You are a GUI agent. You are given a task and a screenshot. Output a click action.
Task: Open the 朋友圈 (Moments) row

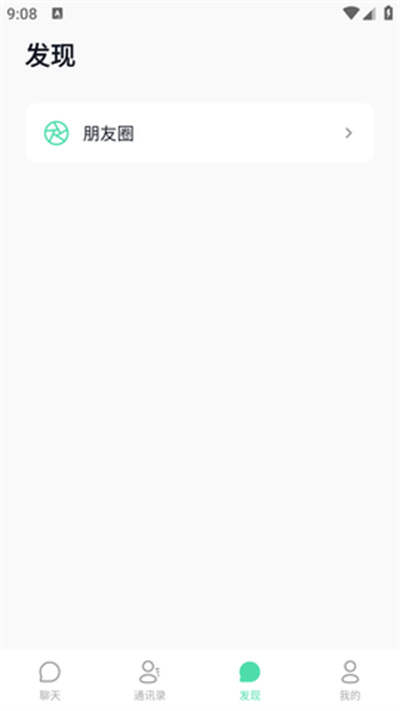pyautogui.click(x=200, y=133)
